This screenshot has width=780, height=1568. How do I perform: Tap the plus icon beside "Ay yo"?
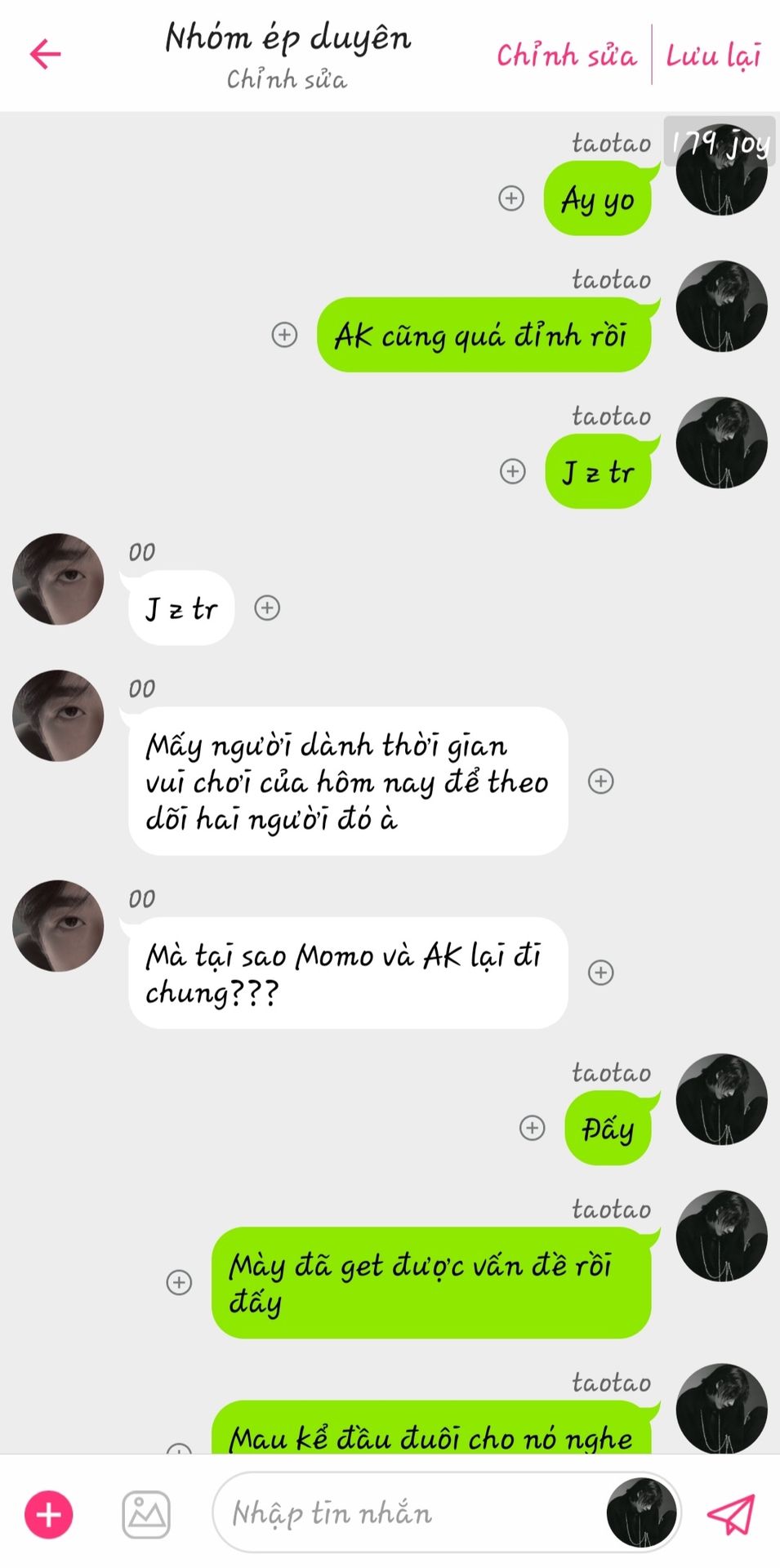coord(511,198)
